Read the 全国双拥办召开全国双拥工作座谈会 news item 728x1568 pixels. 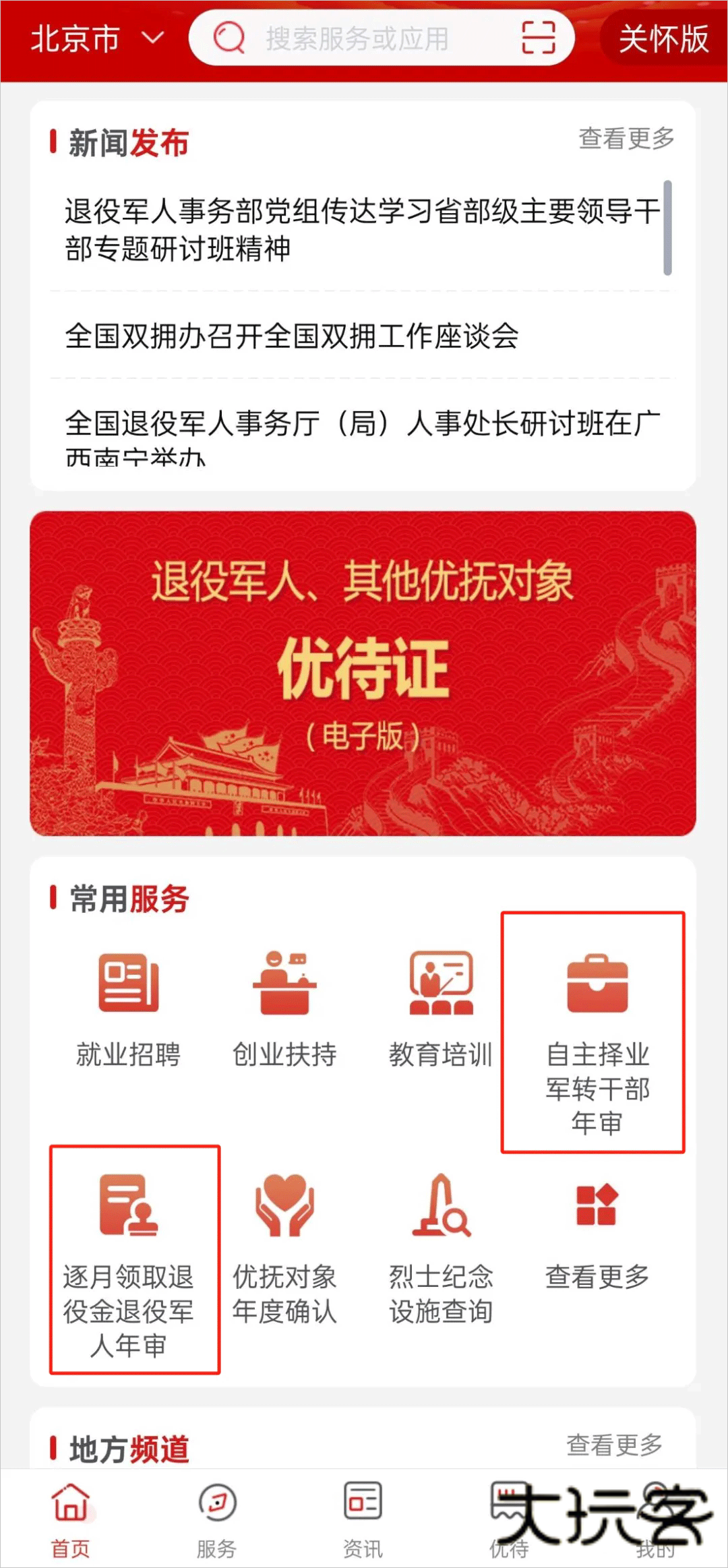tap(293, 336)
